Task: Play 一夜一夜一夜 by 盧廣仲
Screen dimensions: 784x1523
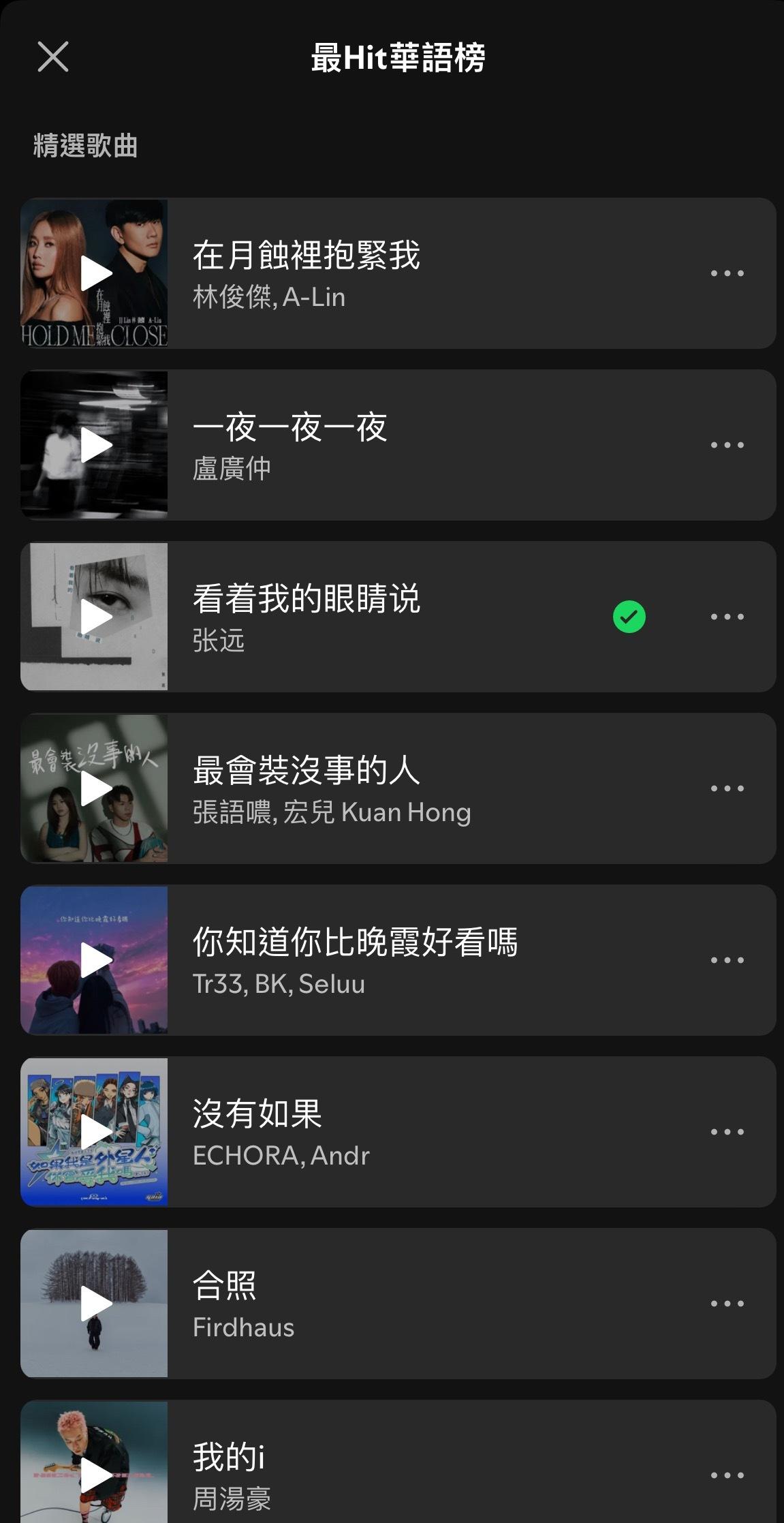Action: (95, 445)
